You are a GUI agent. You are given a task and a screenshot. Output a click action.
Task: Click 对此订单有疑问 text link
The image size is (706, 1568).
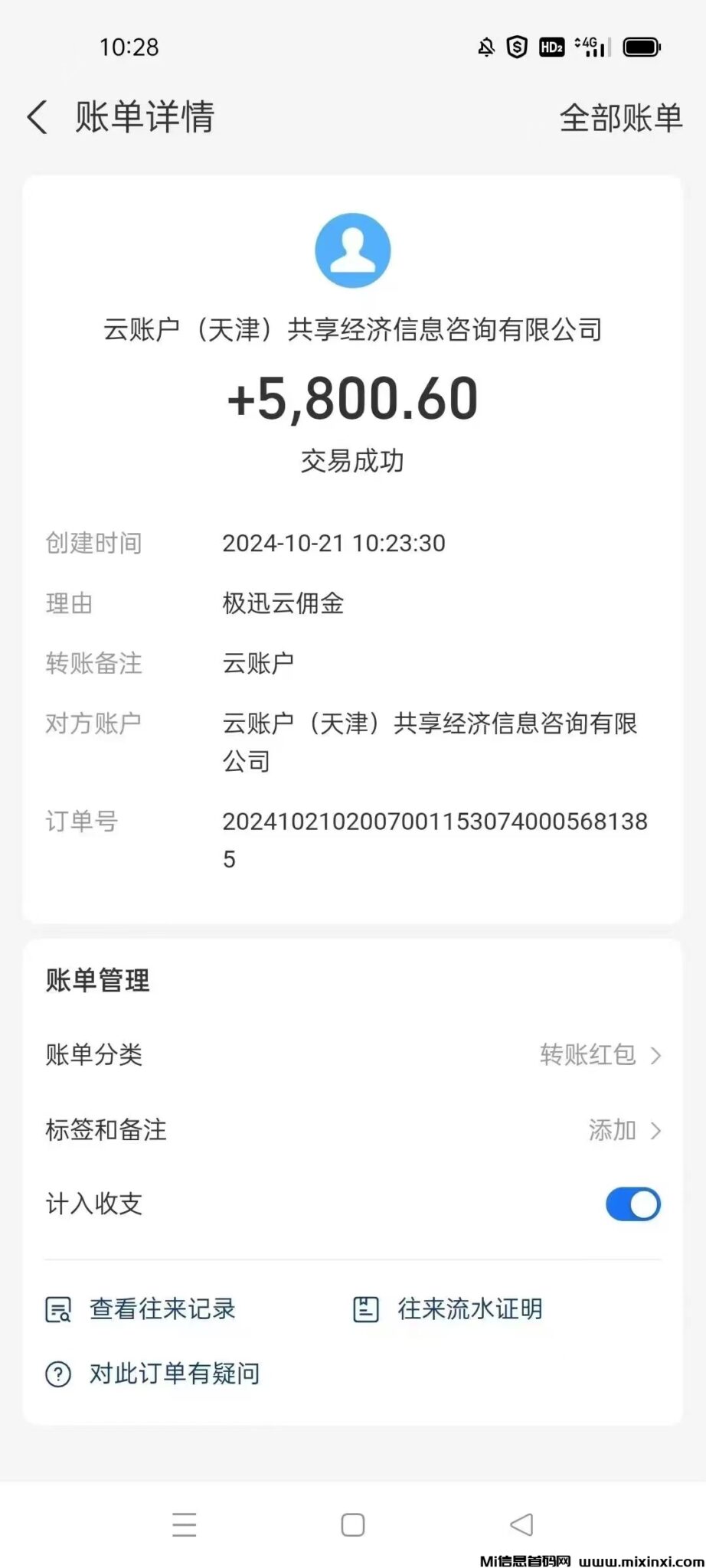point(176,1373)
